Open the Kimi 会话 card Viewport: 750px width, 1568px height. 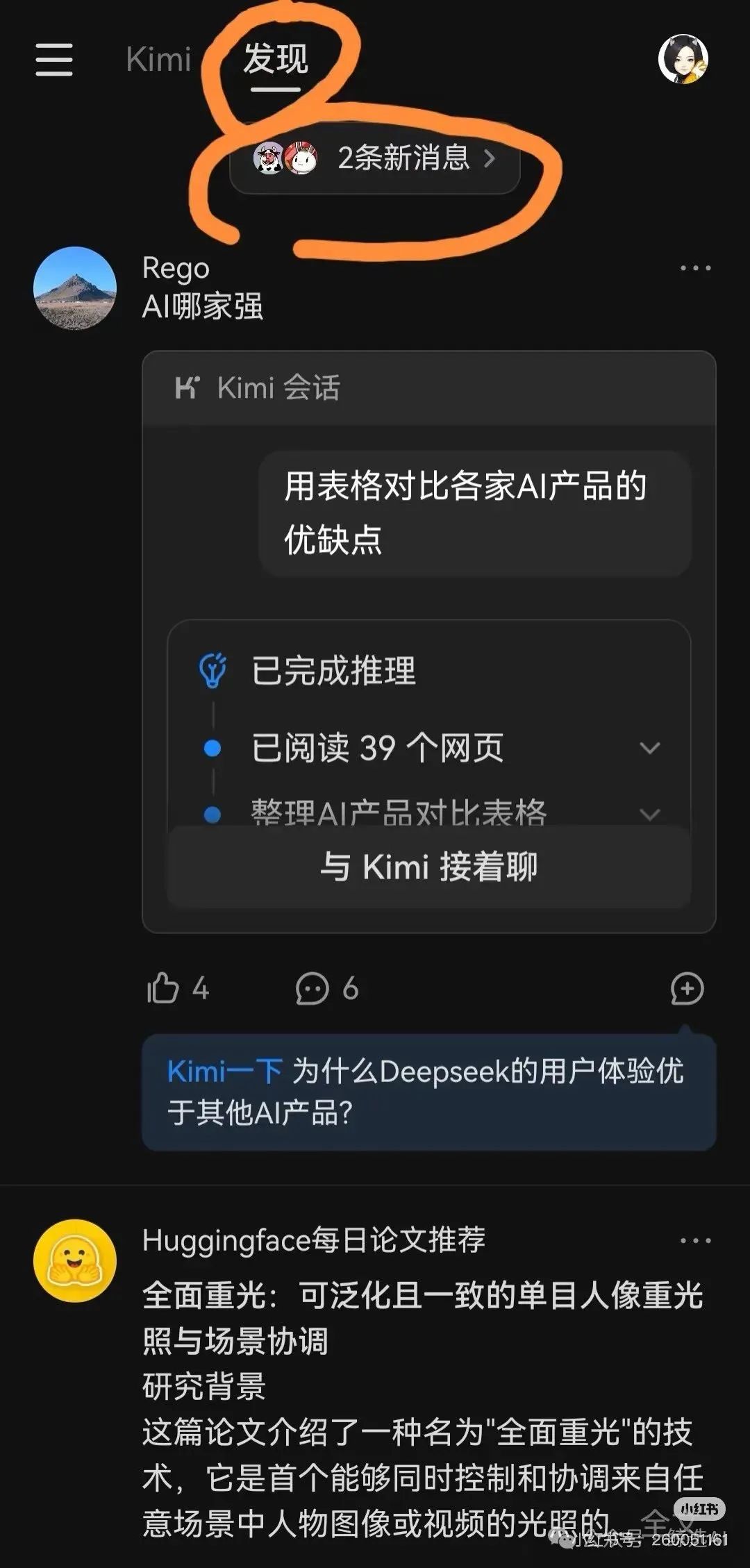[x=428, y=642]
